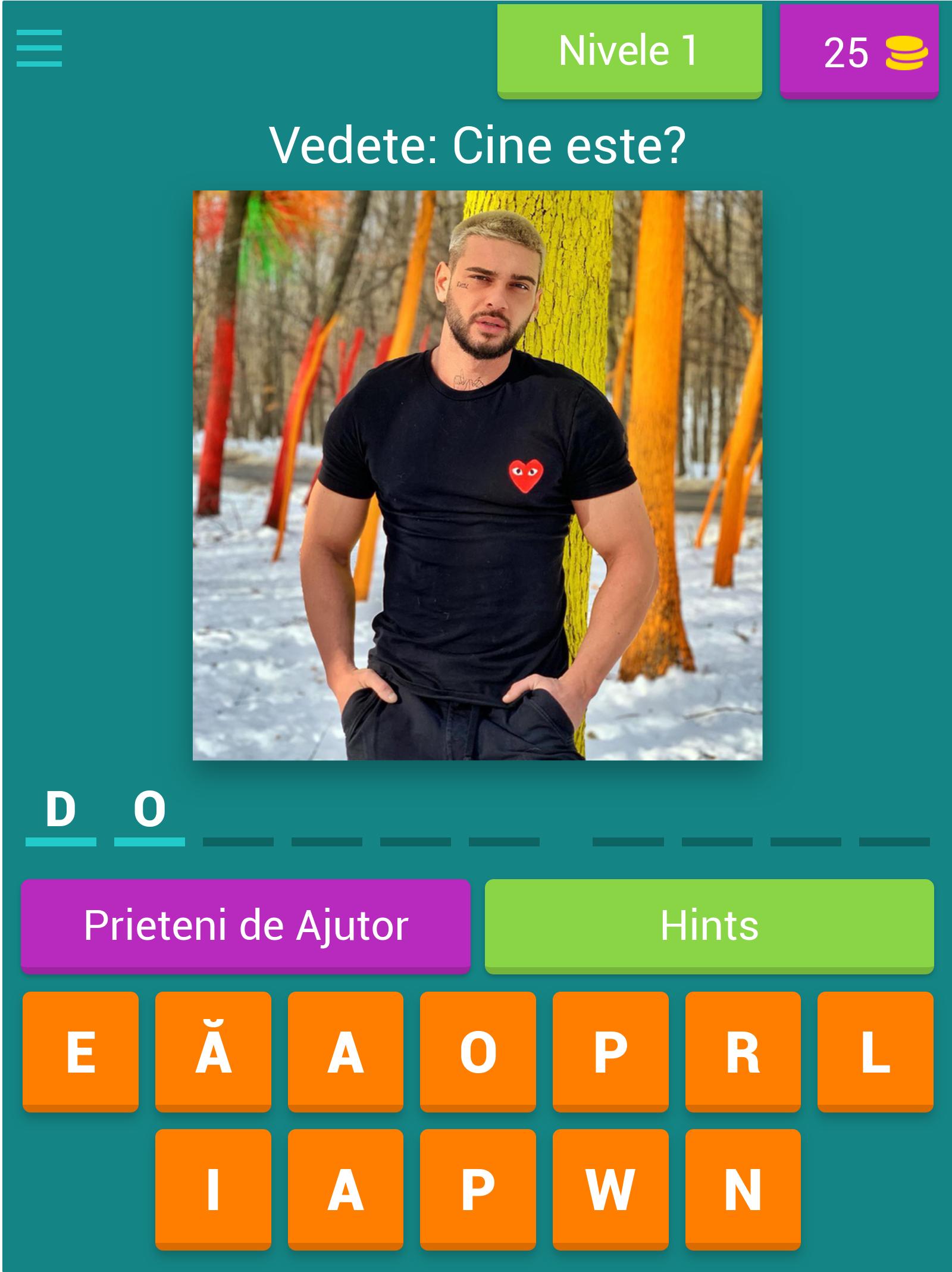
Task: Tap the letter tile R
Action: point(743,1052)
